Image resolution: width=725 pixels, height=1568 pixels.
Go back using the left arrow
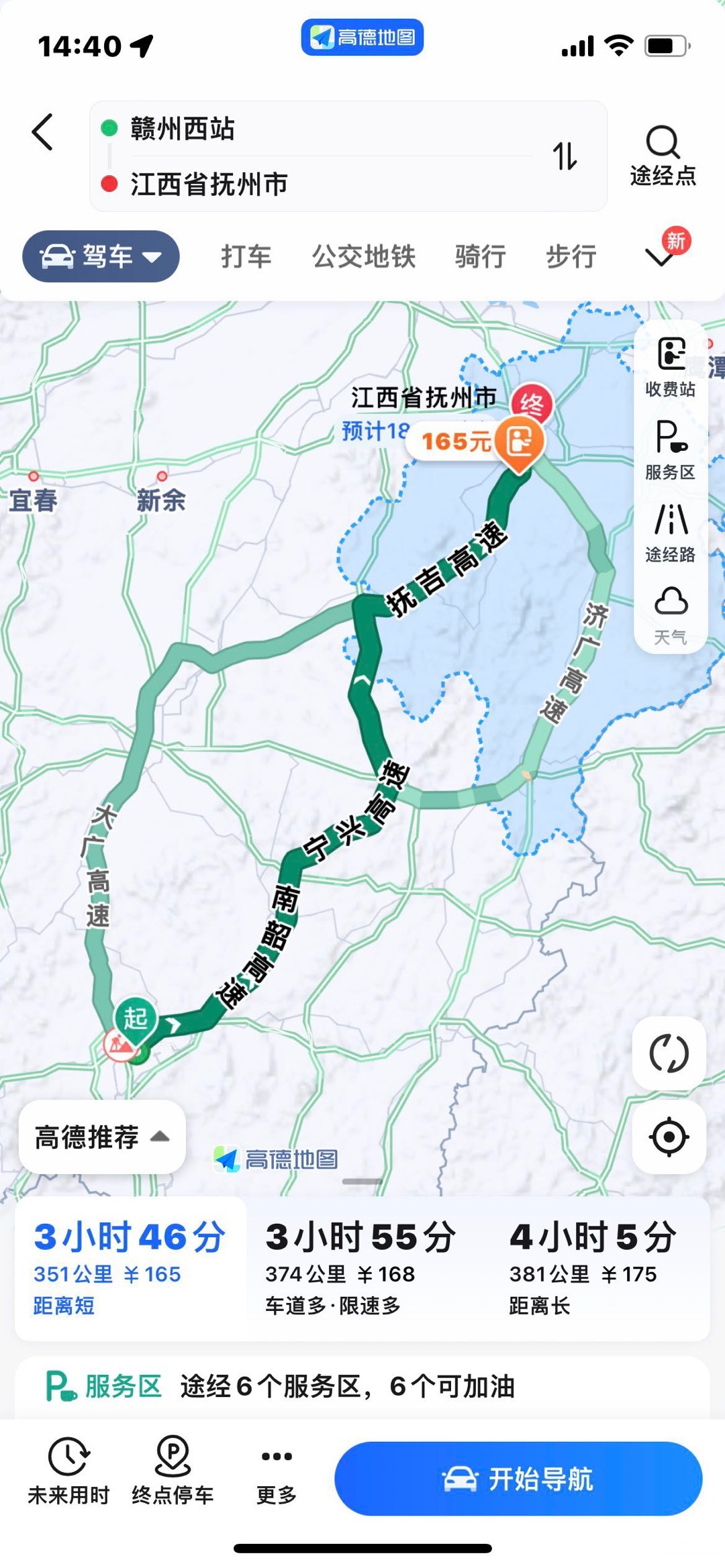coord(42,132)
